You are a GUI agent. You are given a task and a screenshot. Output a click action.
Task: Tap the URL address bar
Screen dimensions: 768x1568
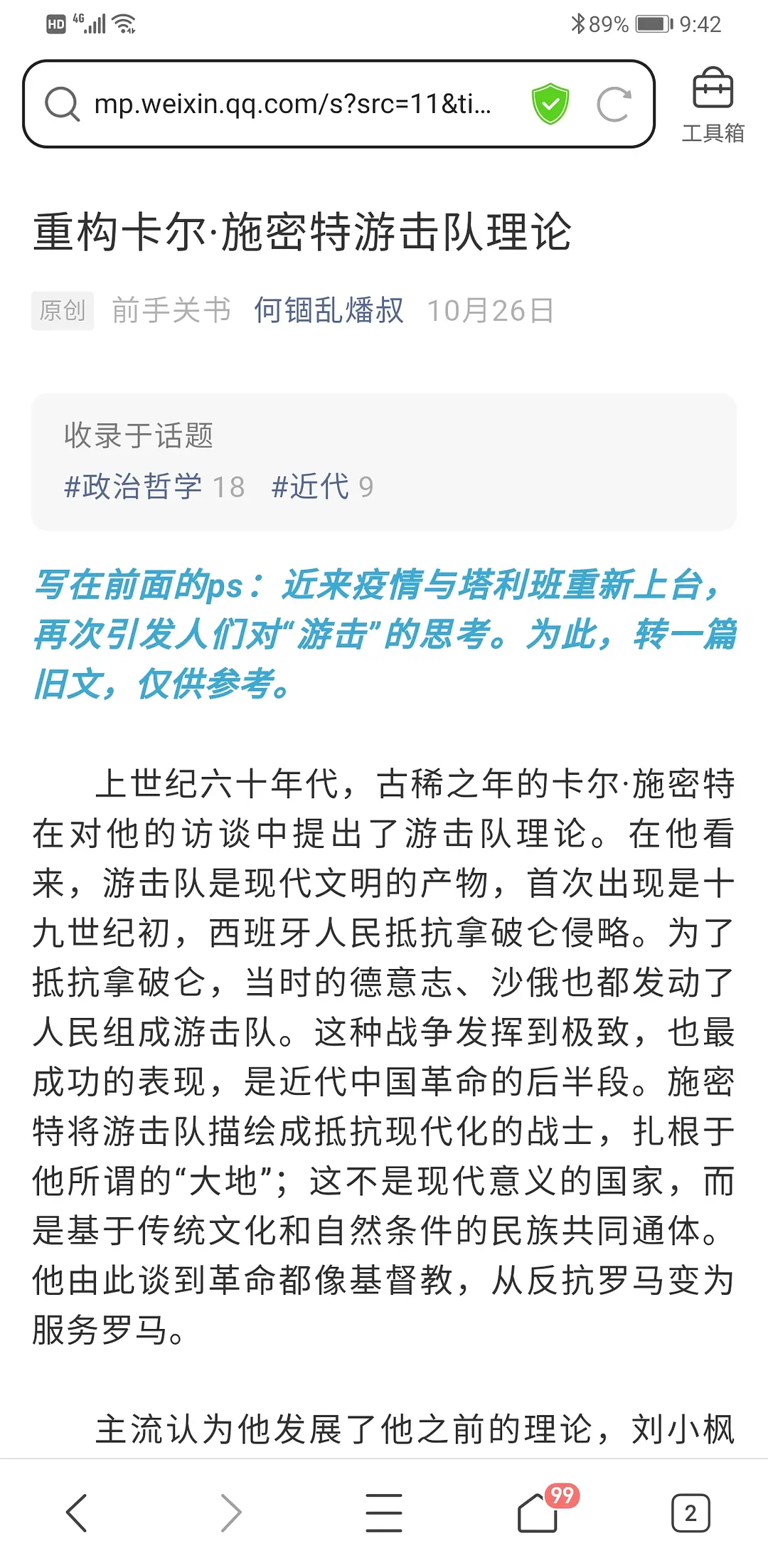(292, 105)
